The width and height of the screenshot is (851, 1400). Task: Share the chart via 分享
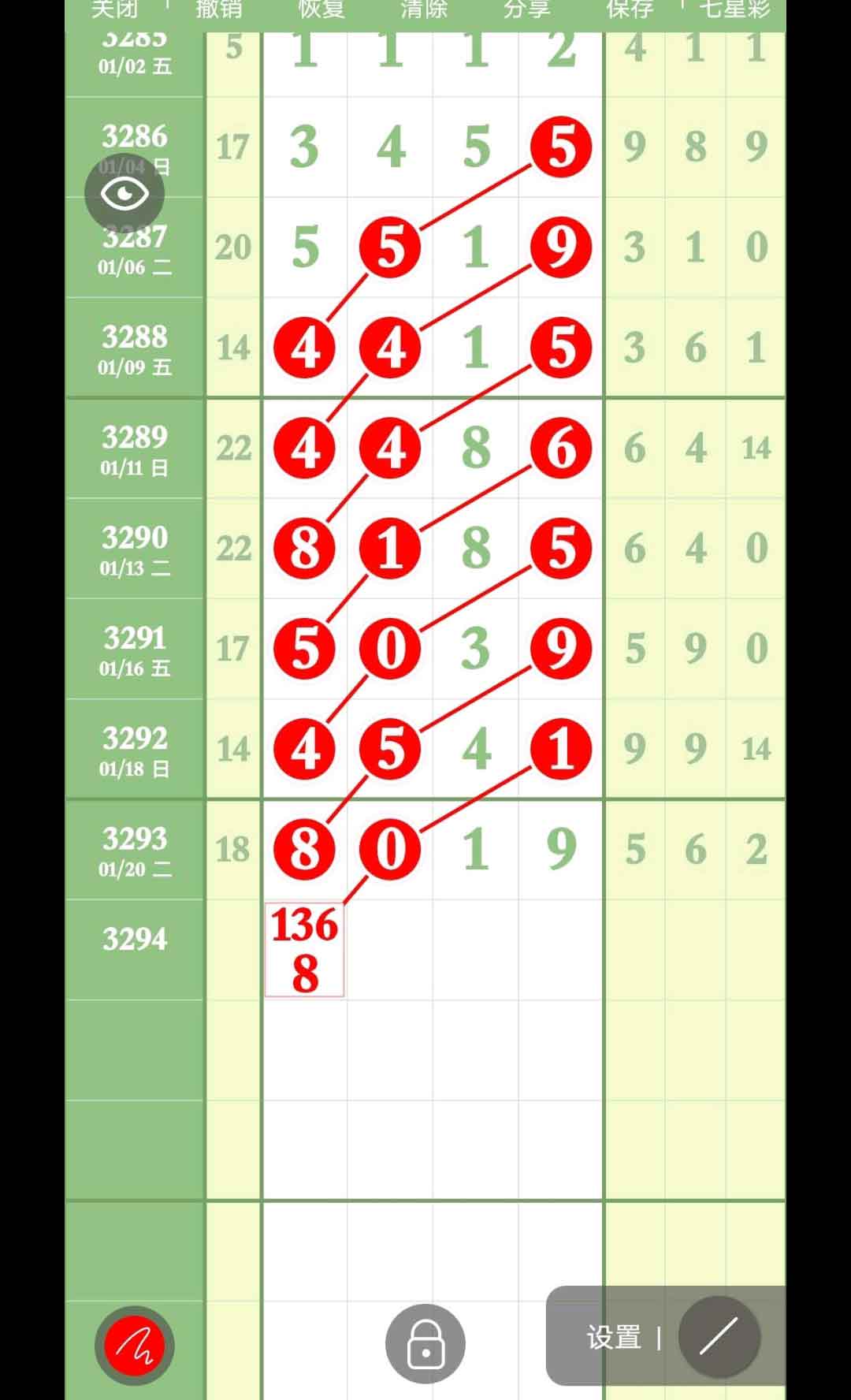526,9
